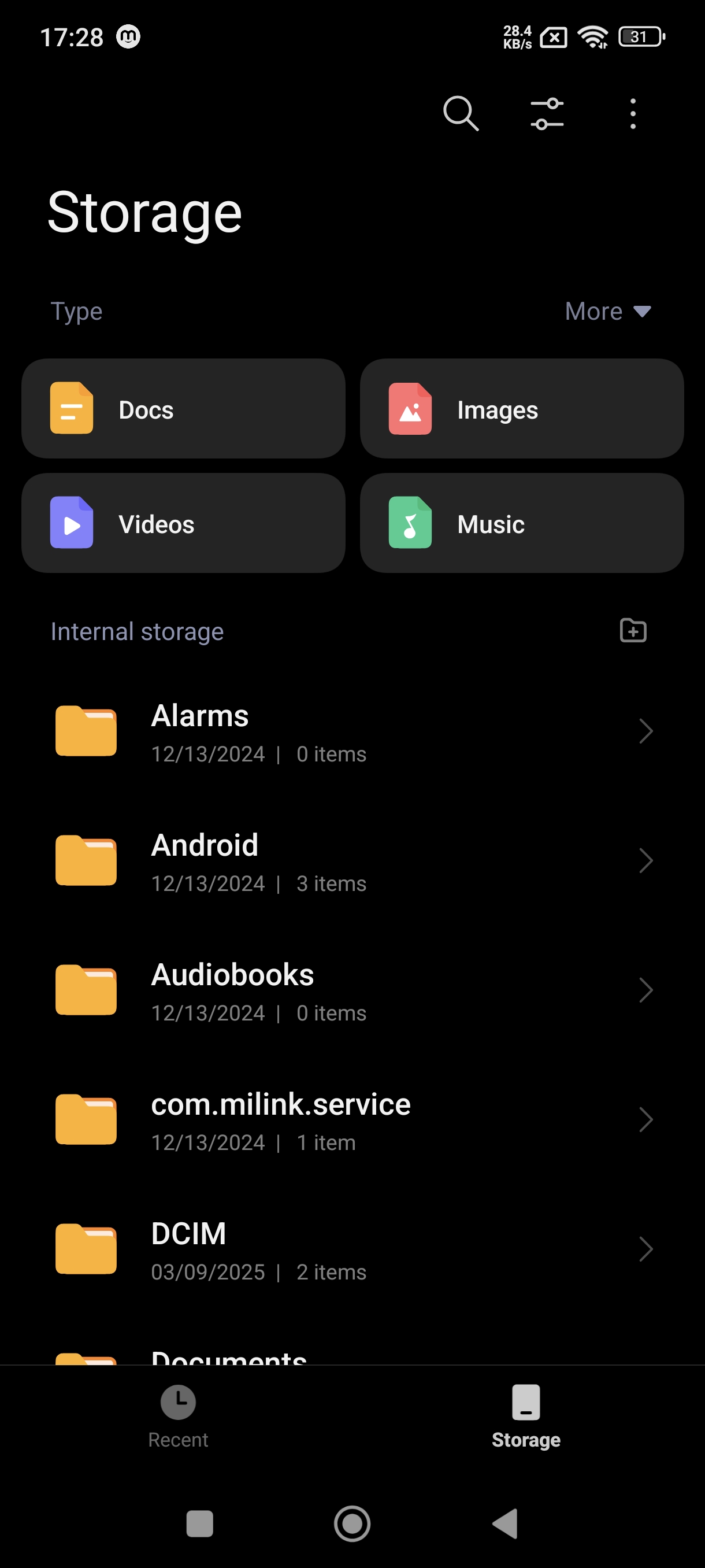This screenshot has width=705, height=1568.
Task: Open the Alarms folder
Action: [x=352, y=731]
